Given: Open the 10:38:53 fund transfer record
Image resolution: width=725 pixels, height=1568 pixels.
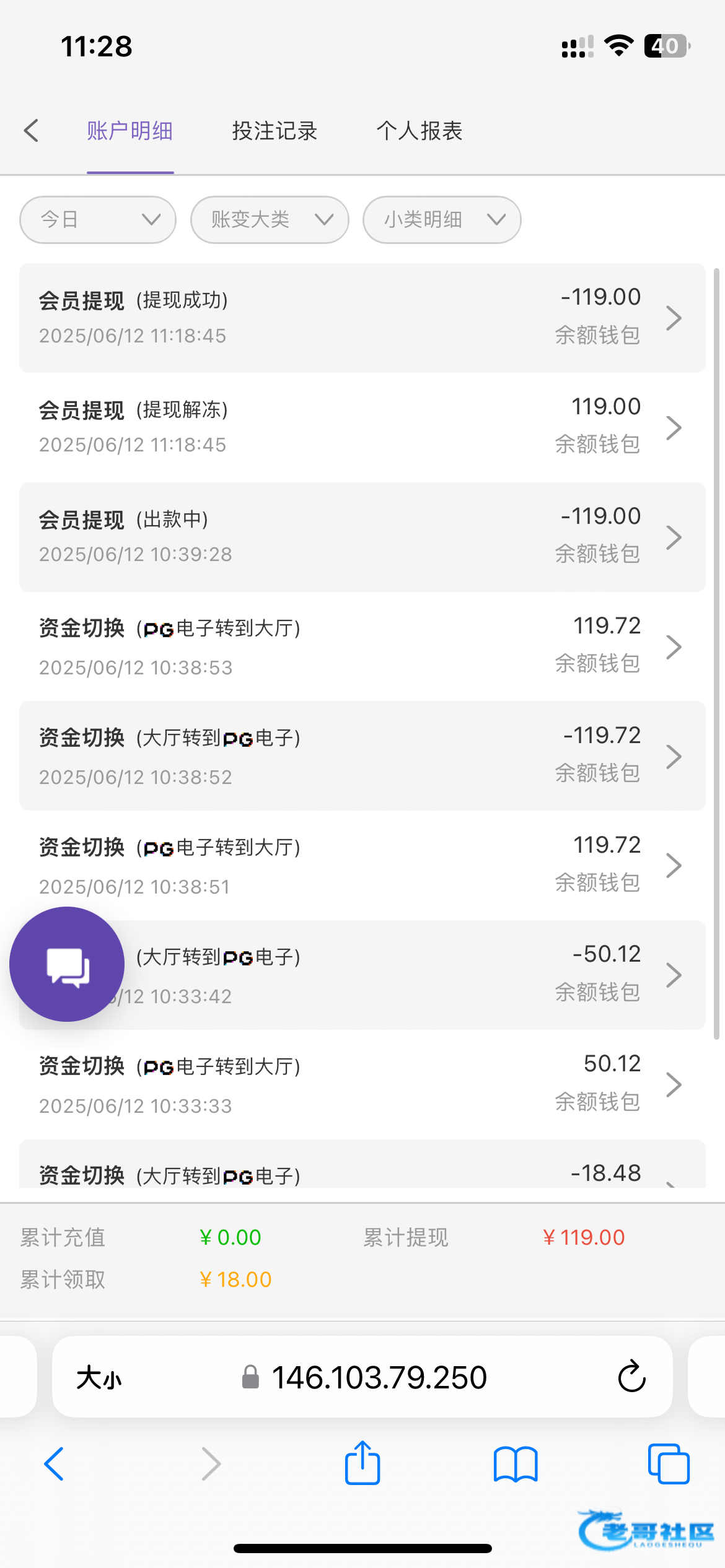Looking at the screenshot, I should coord(362,647).
